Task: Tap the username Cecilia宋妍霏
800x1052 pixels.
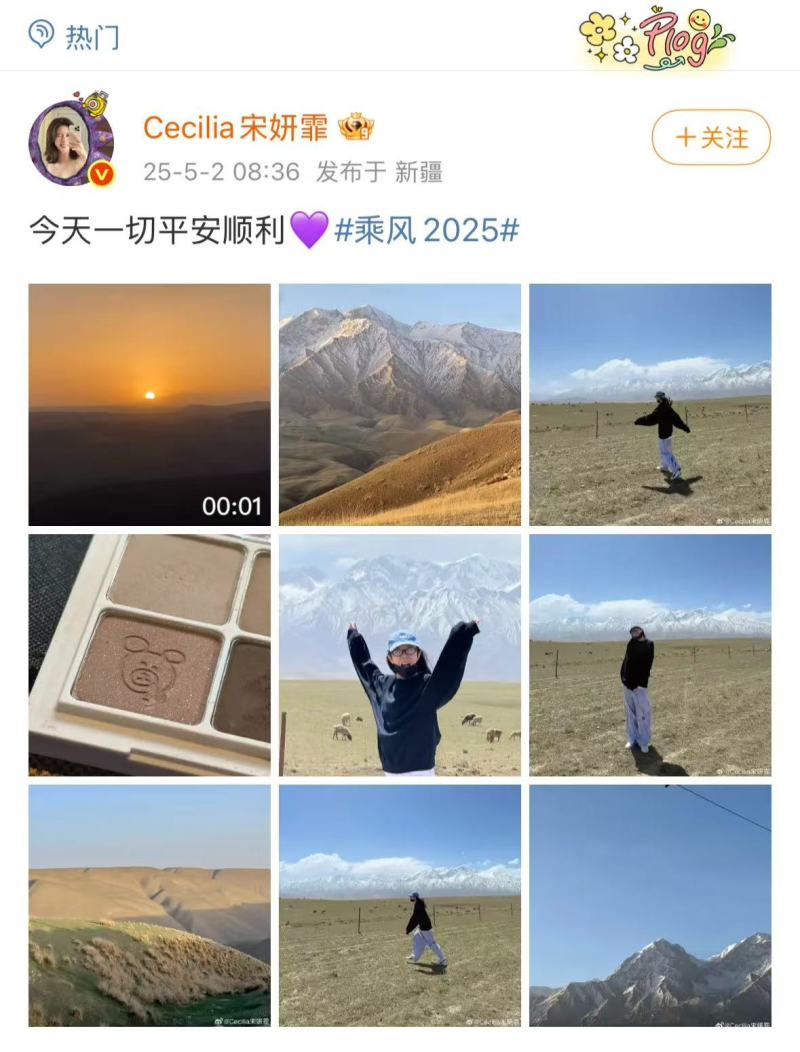Action: coord(235,128)
